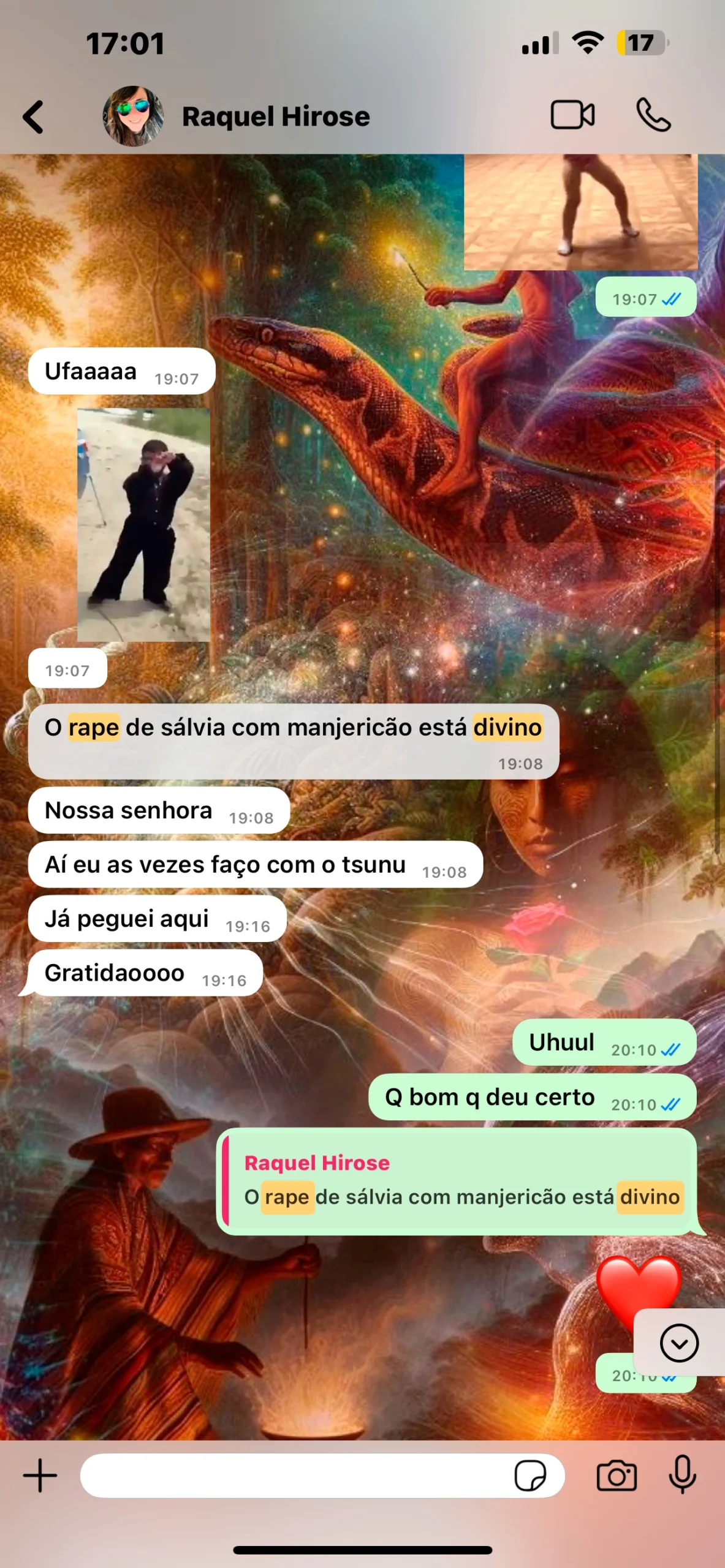The image size is (725, 1568).
Task: Jump to the latest messages
Action: [679, 1343]
